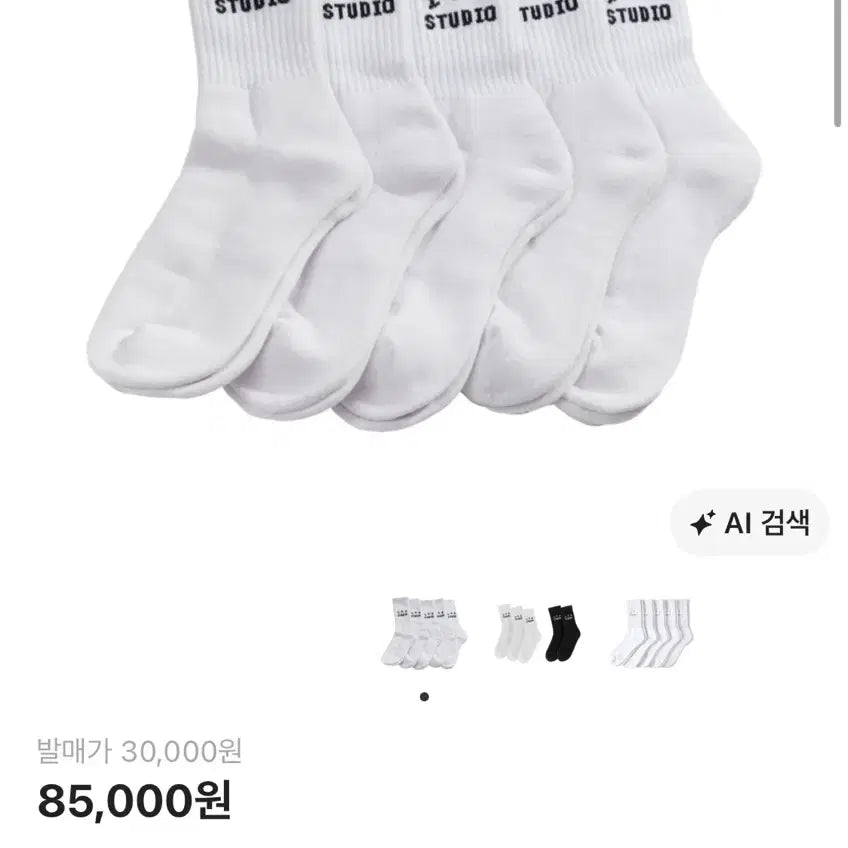This screenshot has height=848, width=848.
Task: Select the white-gray striped socks thumbnail
Action: point(652,632)
